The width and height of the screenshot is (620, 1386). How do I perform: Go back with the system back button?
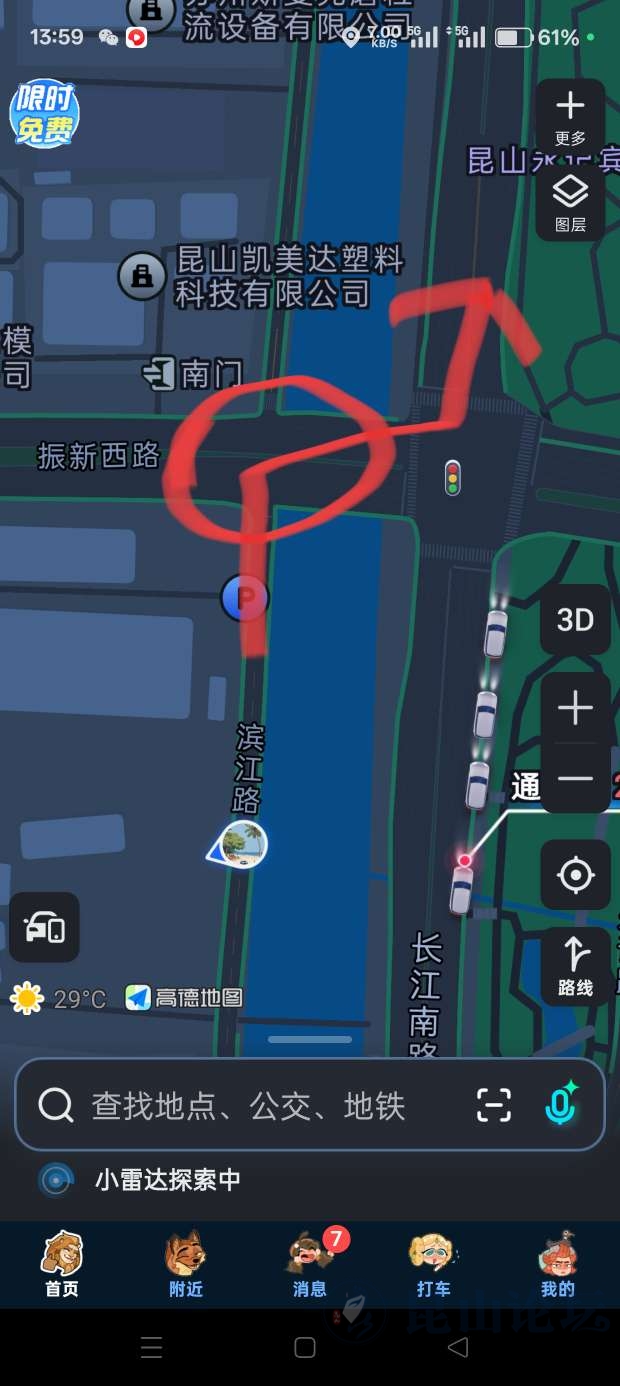[x=458, y=1347]
